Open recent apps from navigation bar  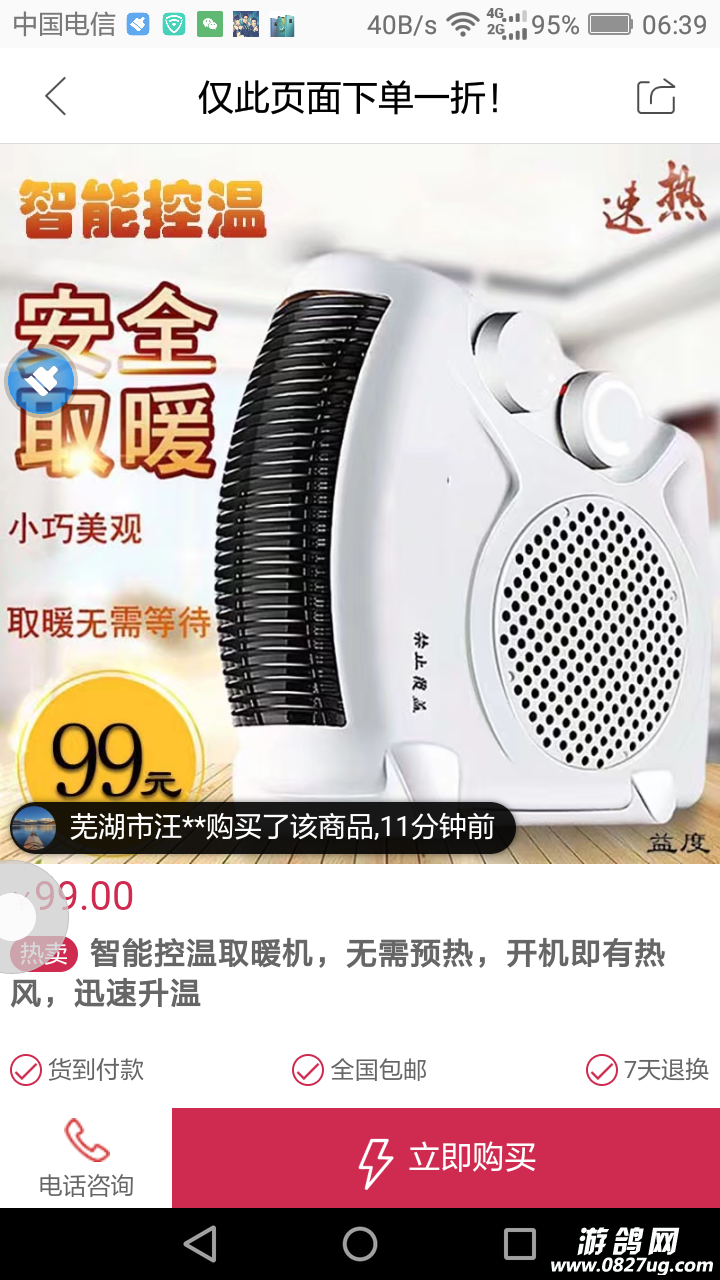coord(520,1244)
